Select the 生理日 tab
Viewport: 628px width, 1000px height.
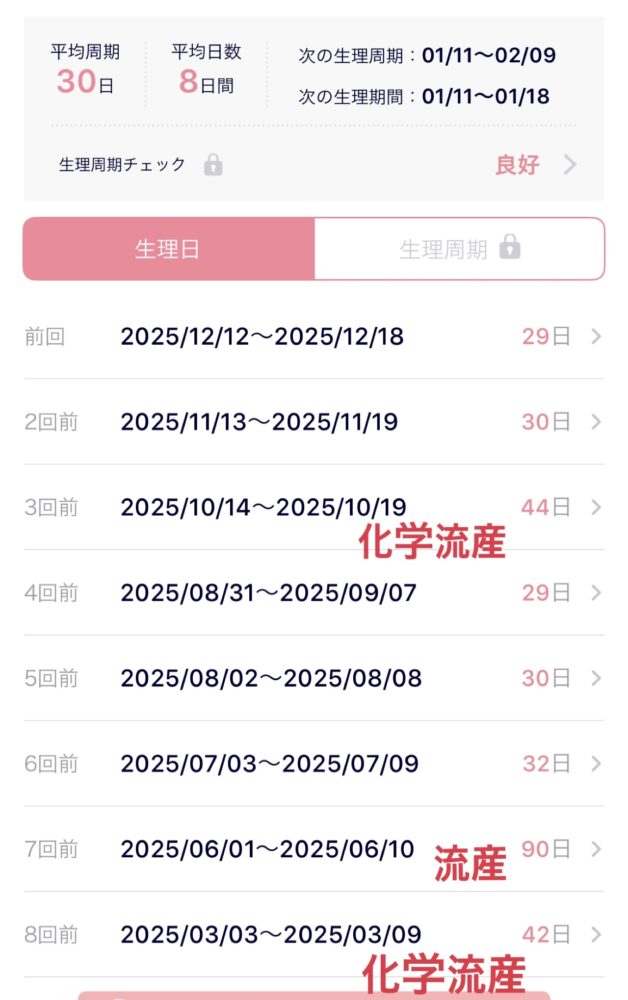pyautogui.click(x=168, y=249)
